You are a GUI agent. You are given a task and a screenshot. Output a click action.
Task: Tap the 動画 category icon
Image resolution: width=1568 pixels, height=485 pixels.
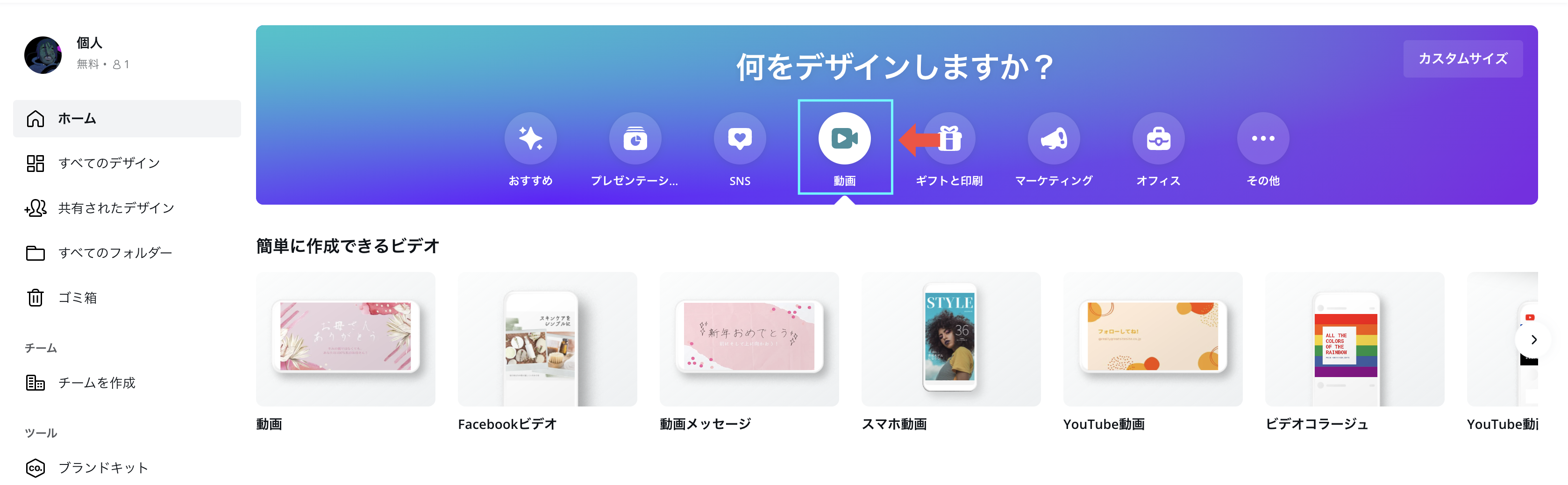tap(844, 139)
